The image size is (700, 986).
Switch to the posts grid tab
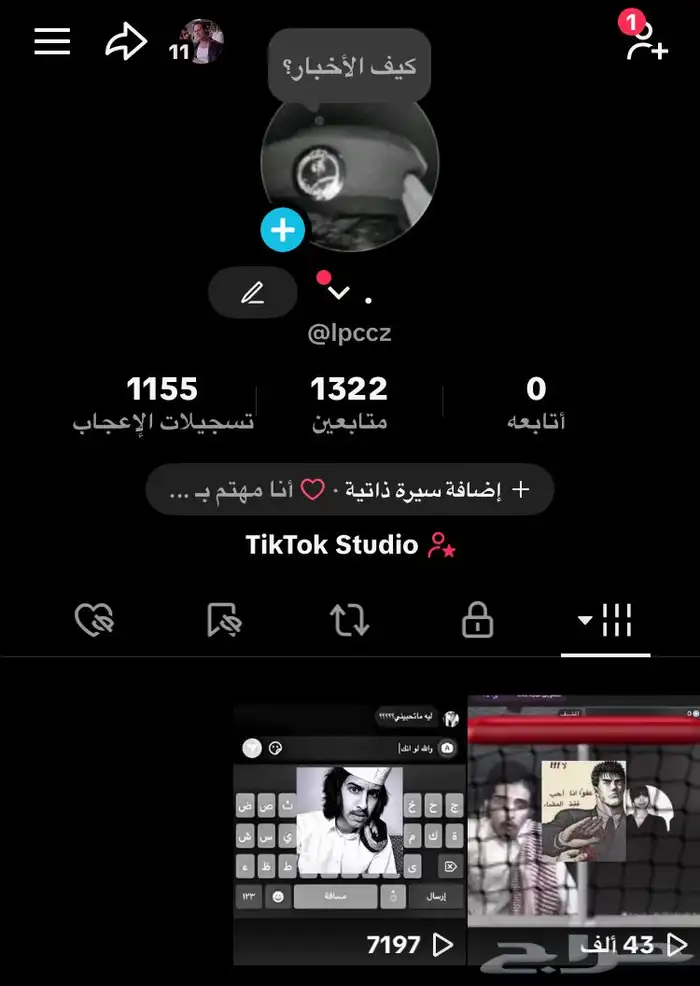click(606, 622)
